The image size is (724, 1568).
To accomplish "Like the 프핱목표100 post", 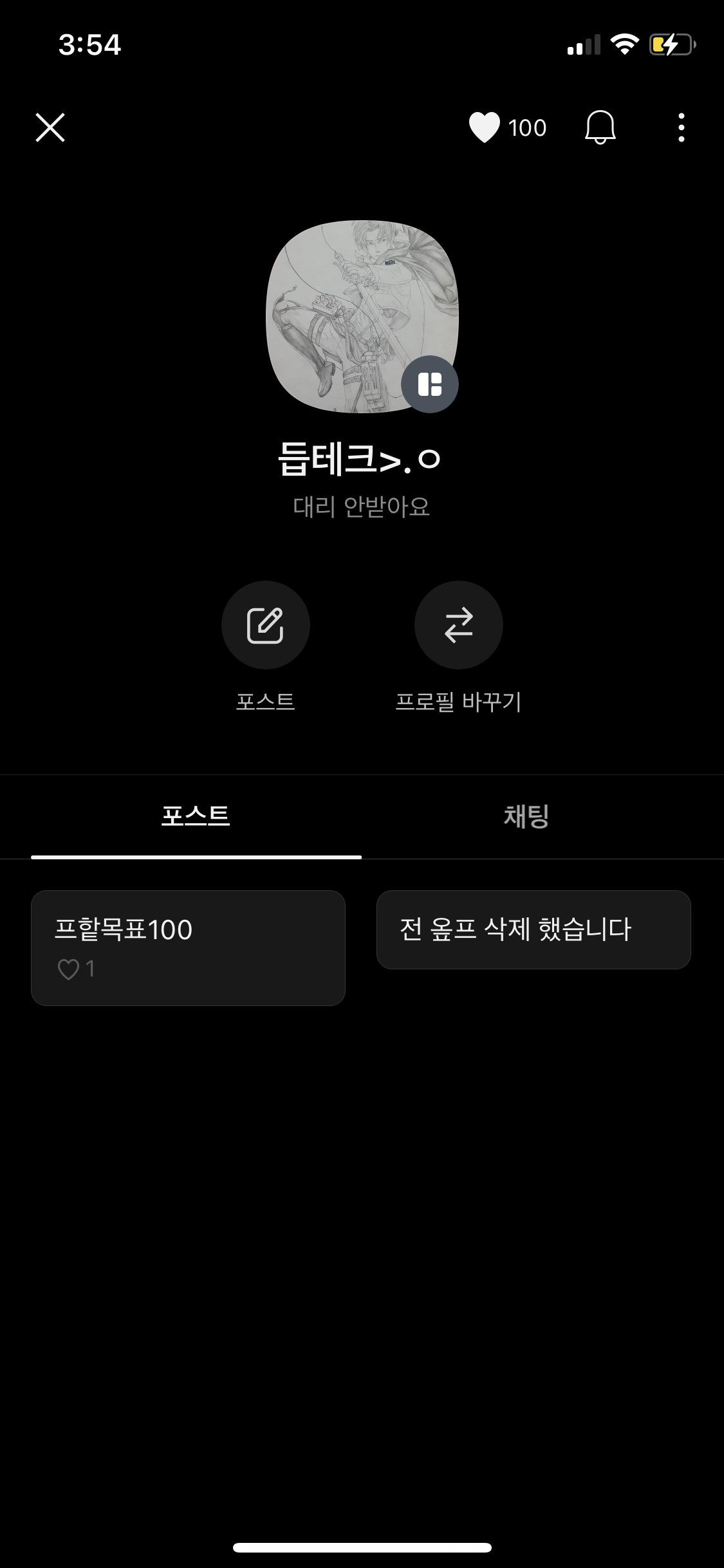I will coord(69,969).
